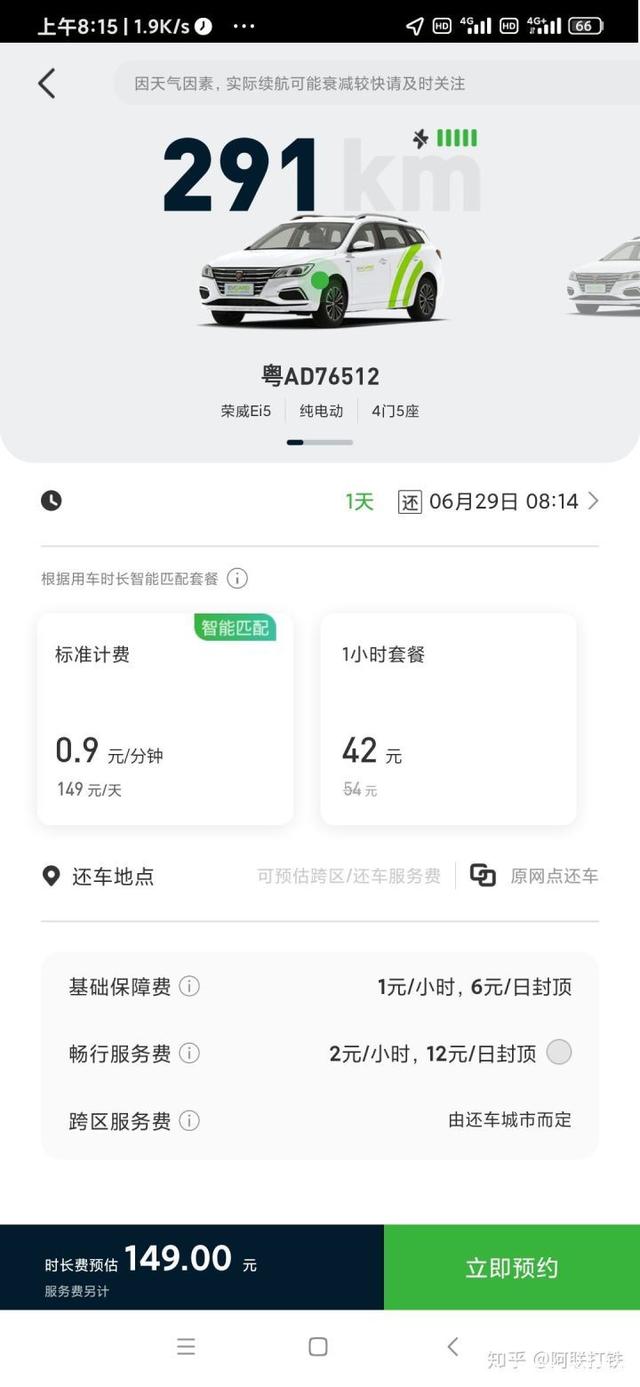Open system recent apps menu

(186, 1346)
